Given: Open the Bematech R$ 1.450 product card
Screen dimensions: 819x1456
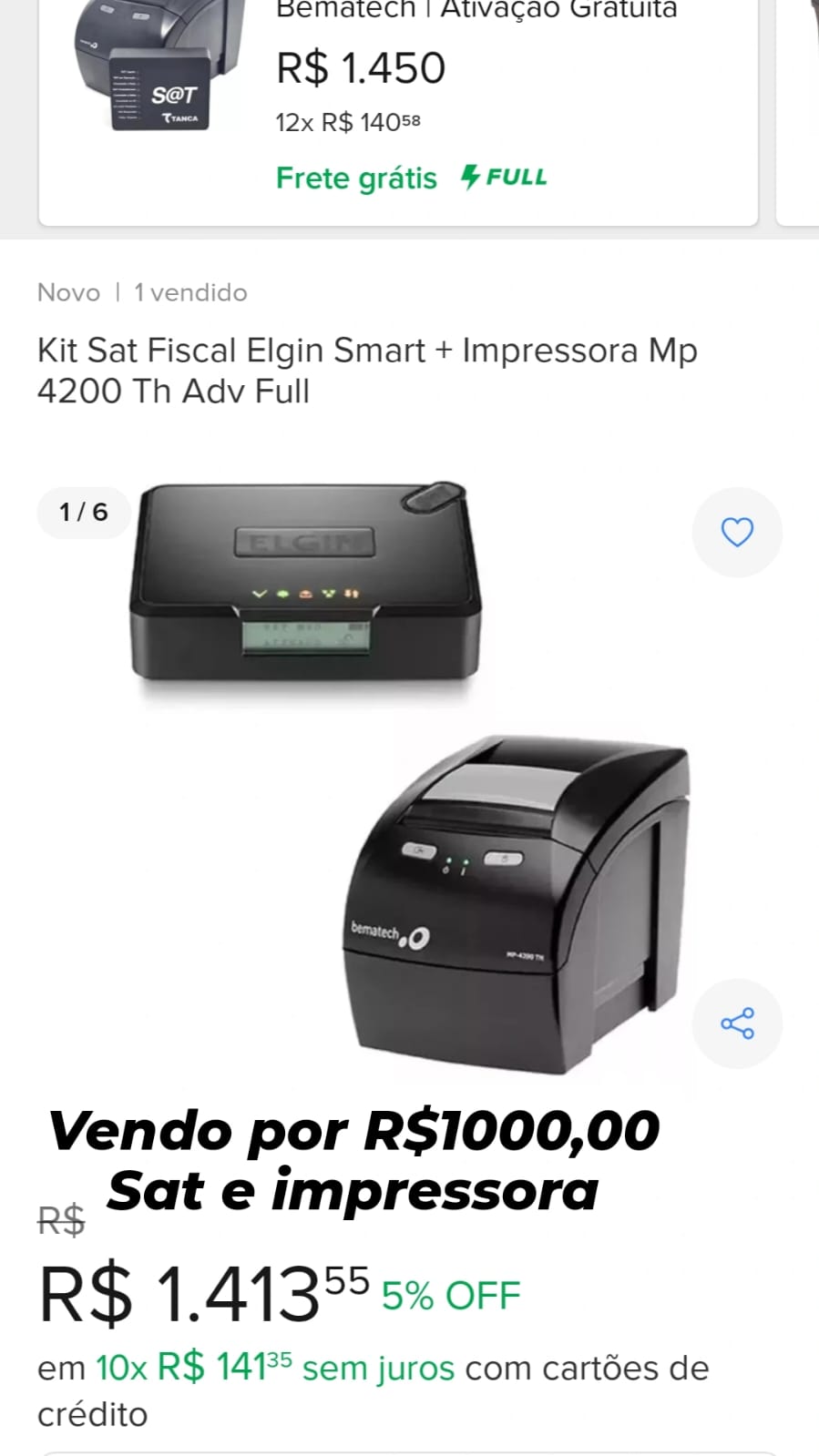Looking at the screenshot, I should (x=398, y=109).
